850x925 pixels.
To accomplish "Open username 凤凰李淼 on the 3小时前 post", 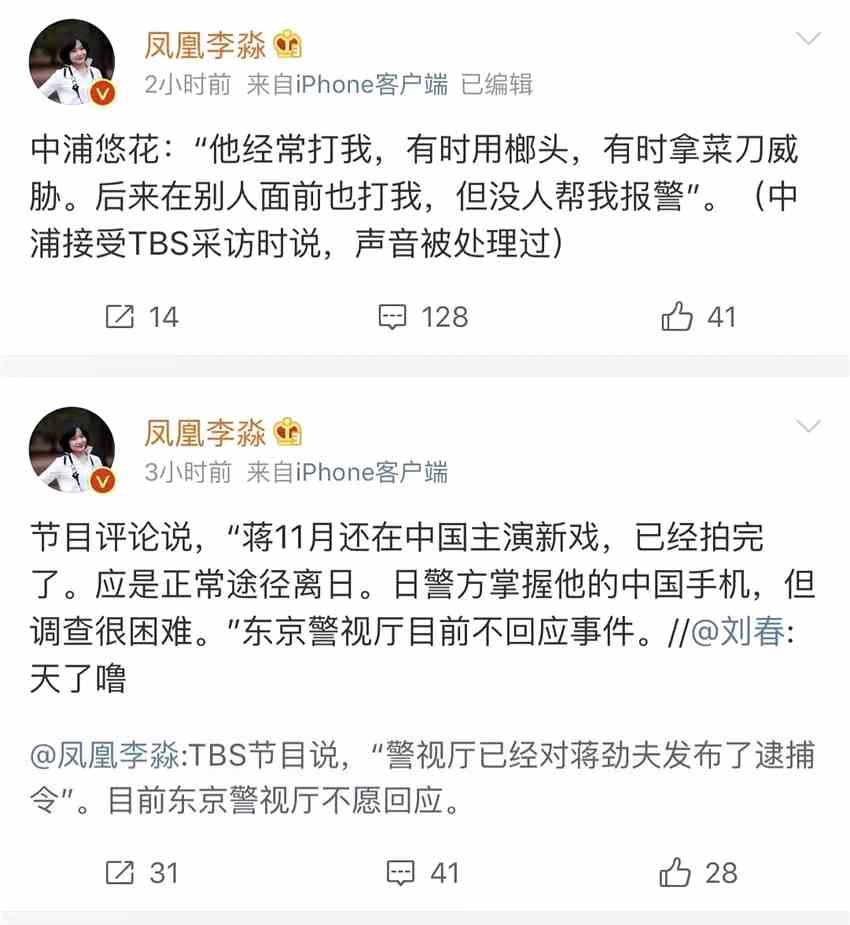I will [x=205, y=432].
